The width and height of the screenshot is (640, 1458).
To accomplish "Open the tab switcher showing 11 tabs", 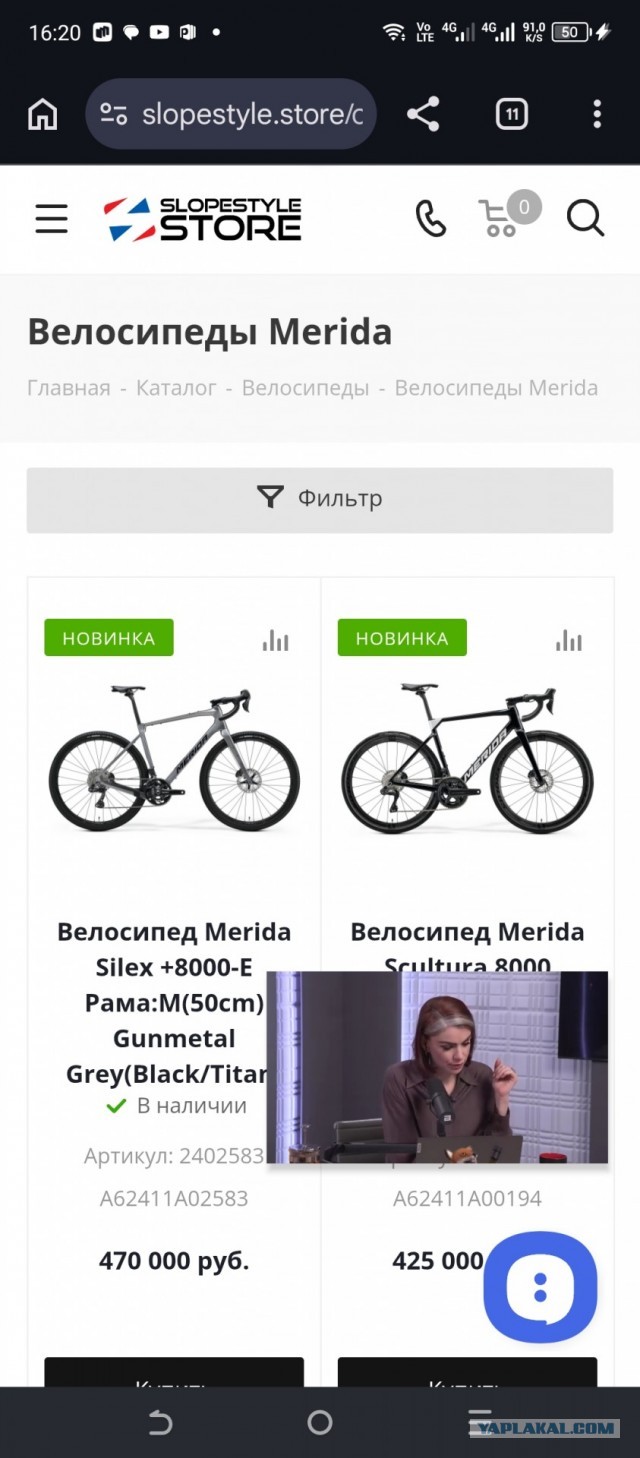I will [x=511, y=114].
